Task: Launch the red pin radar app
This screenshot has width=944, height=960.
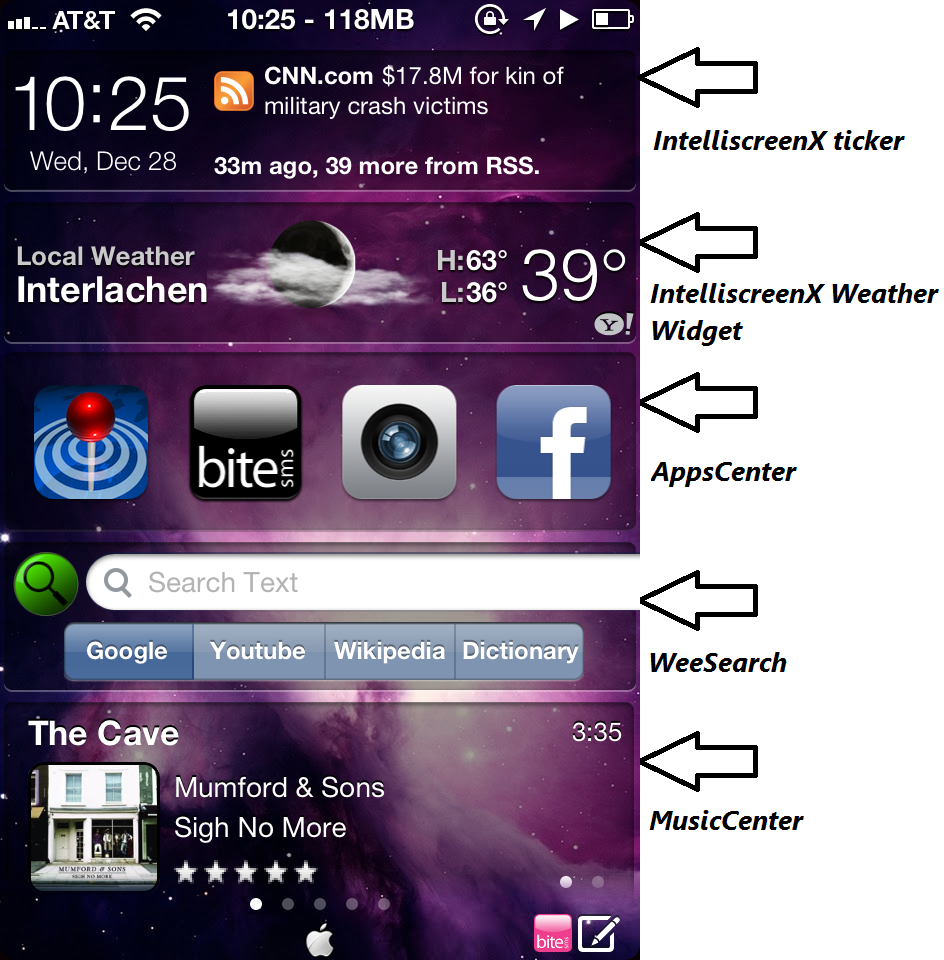Action: [x=91, y=442]
